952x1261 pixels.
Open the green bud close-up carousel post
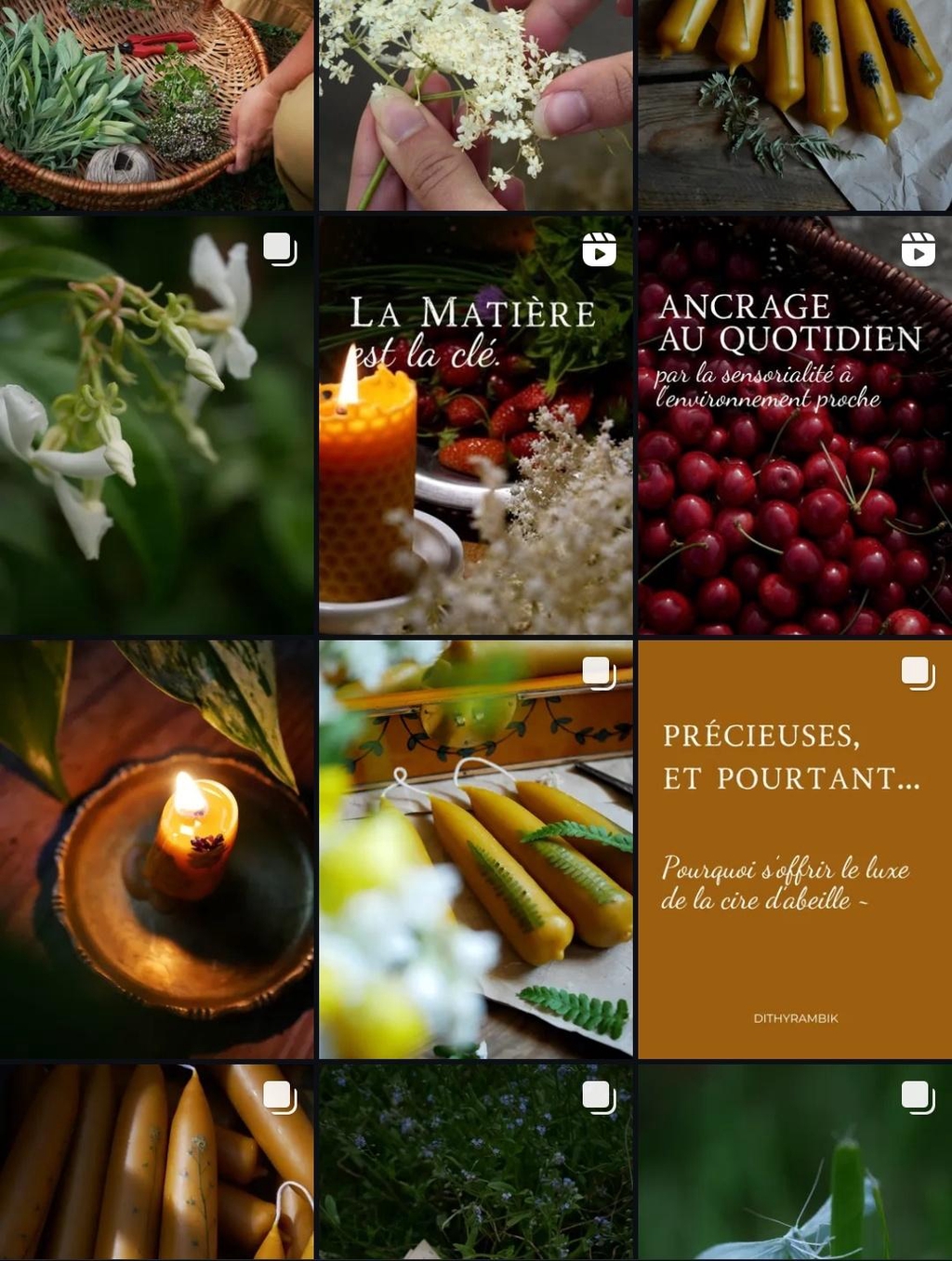[x=795, y=1161]
